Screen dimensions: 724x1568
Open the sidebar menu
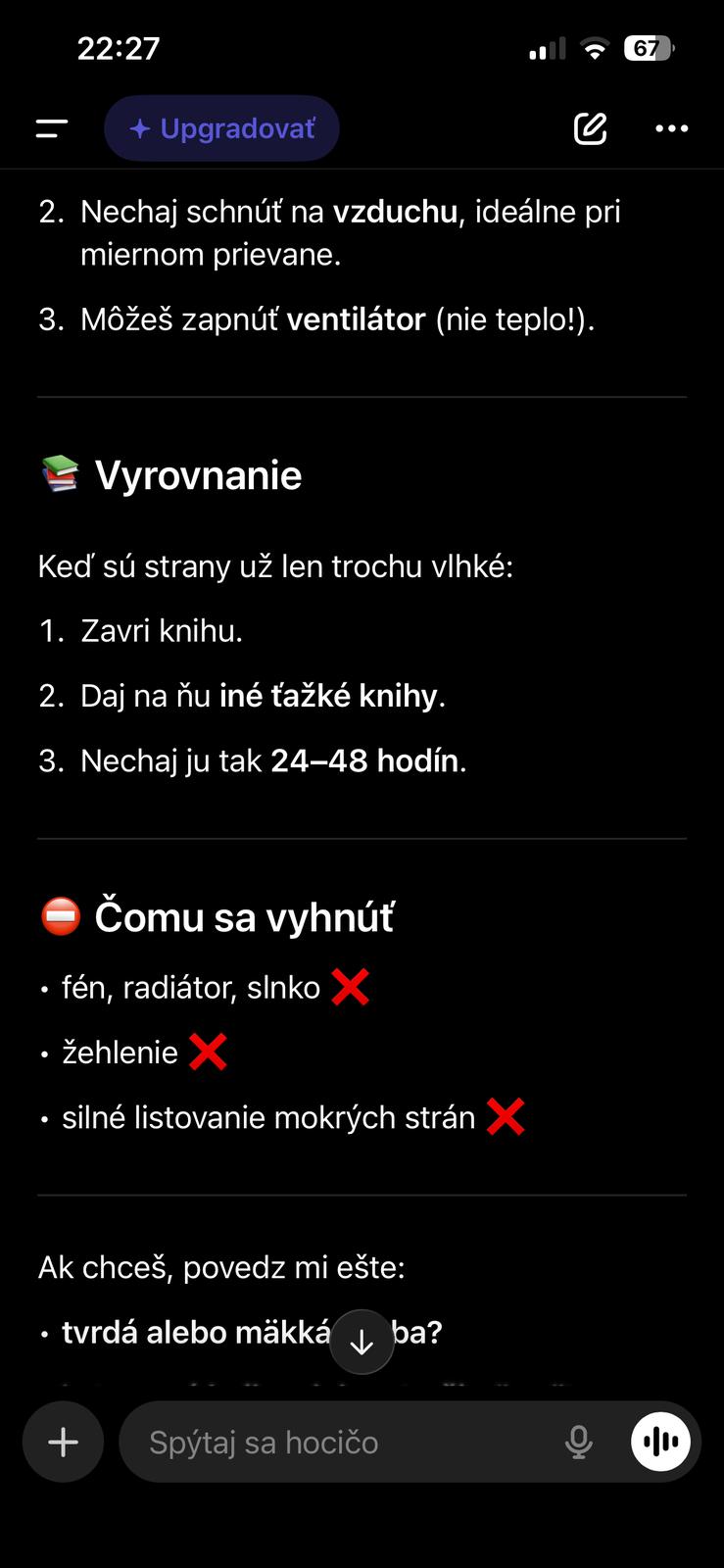[52, 128]
